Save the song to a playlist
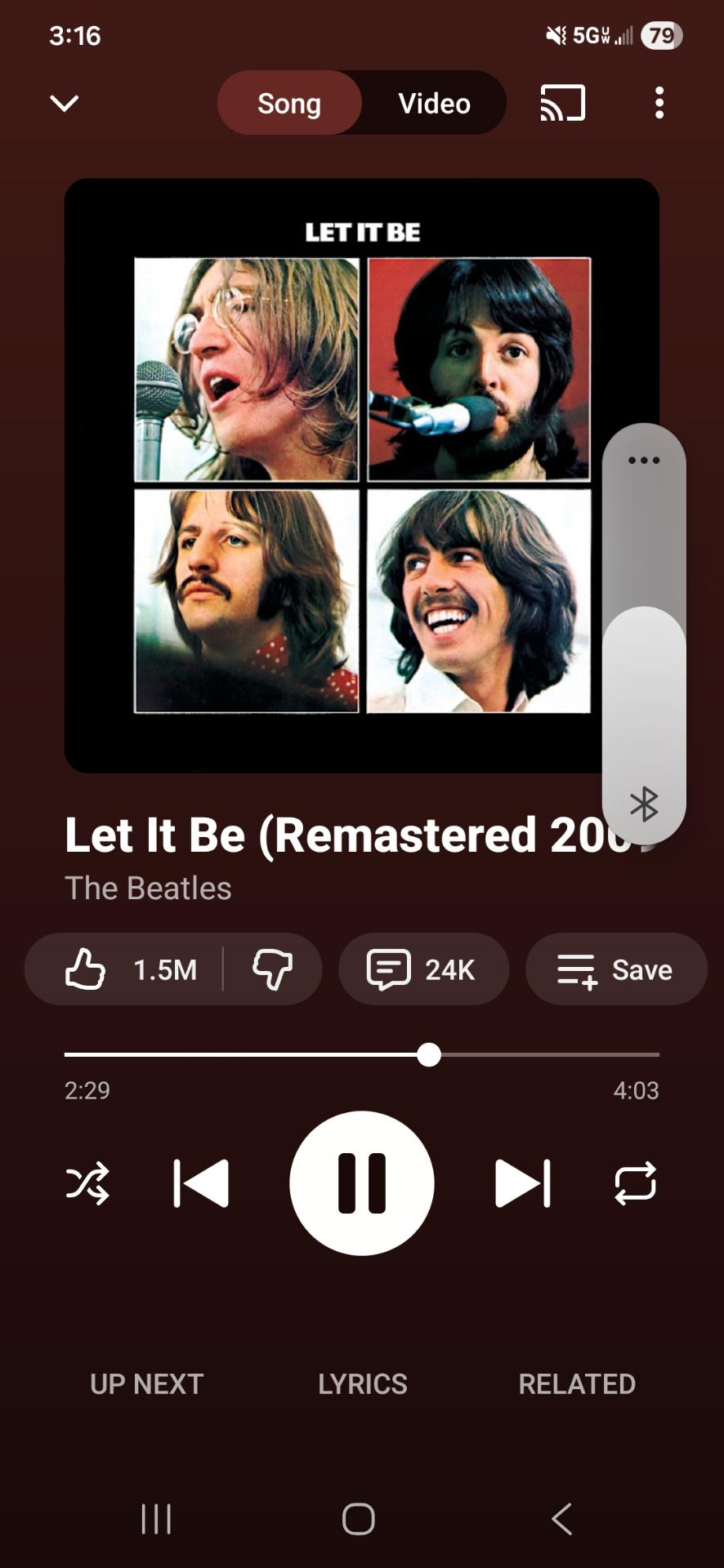724x1568 pixels. [x=615, y=969]
